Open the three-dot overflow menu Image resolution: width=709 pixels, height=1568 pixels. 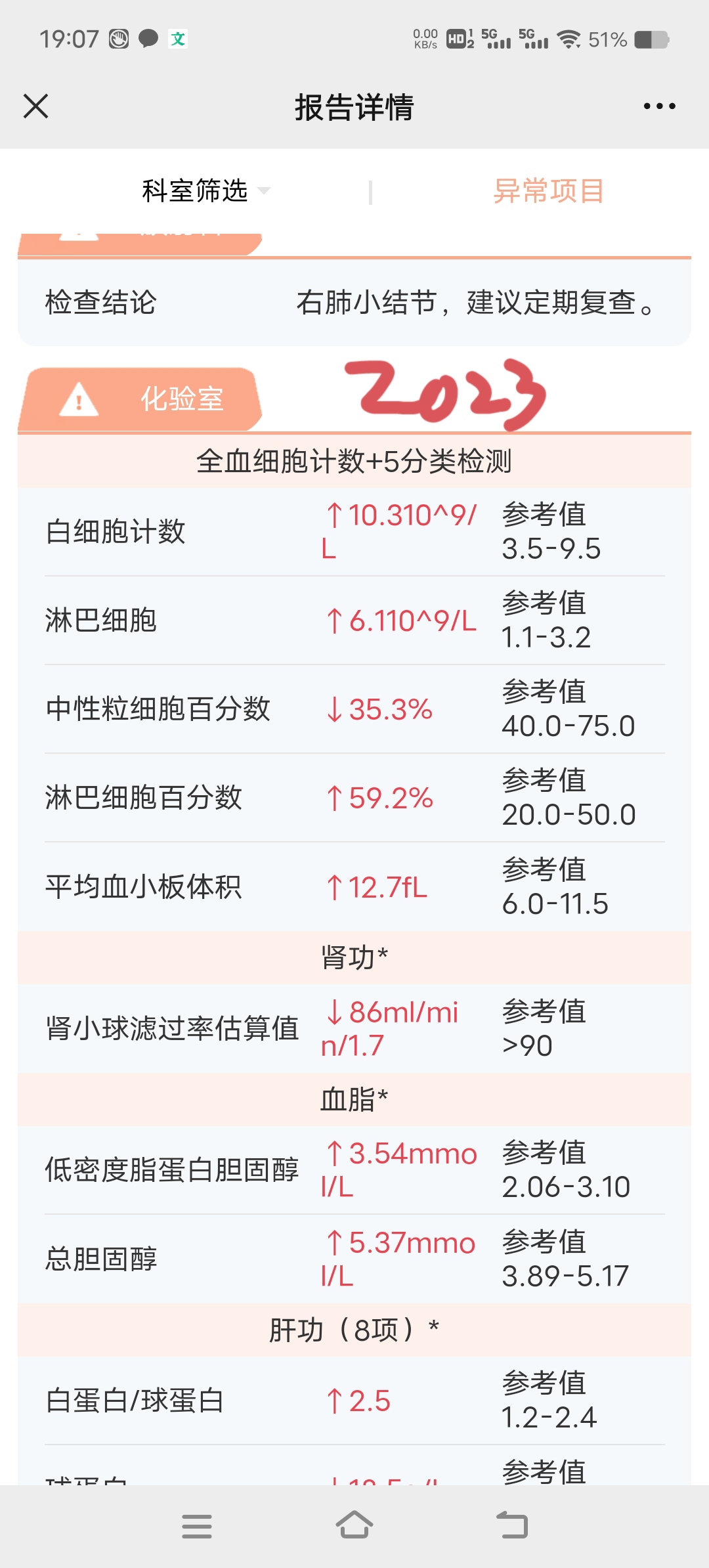[659, 106]
